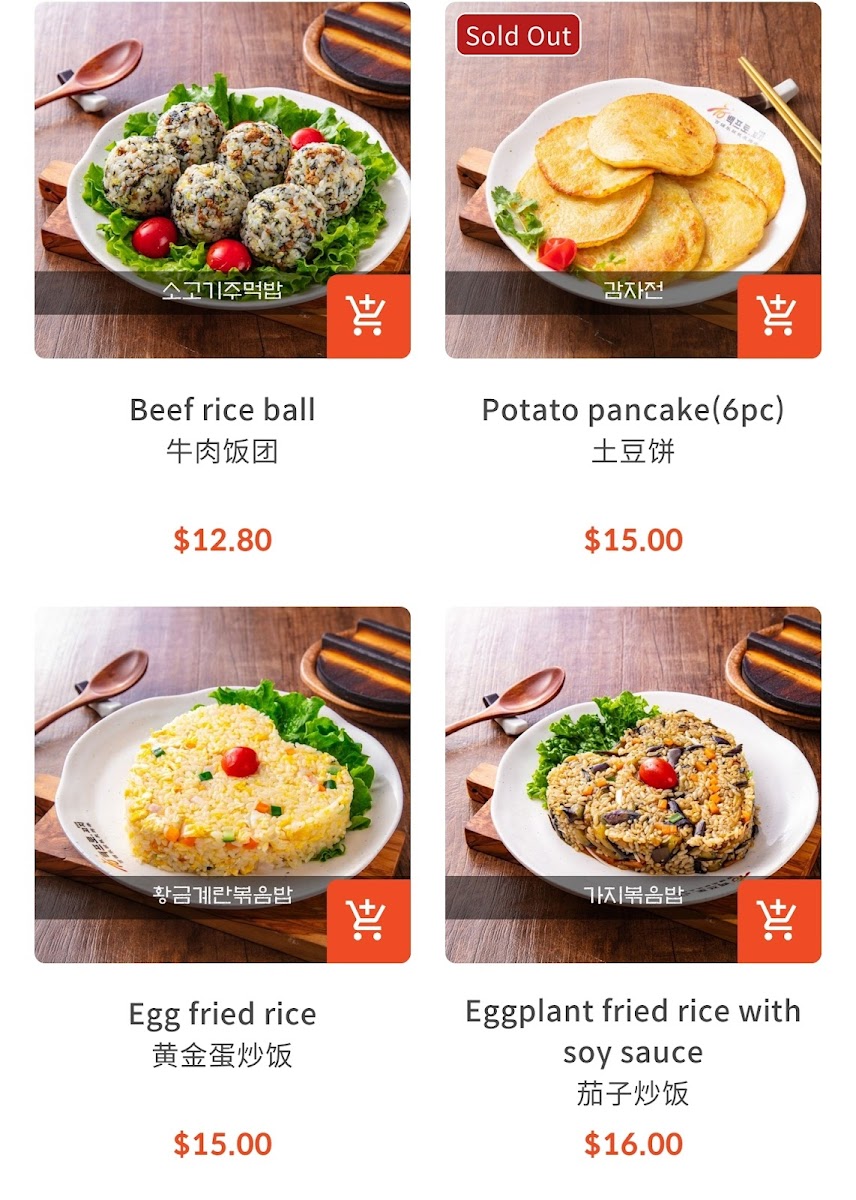View Eggplant fried rice with soy sauce
This screenshot has height=1200, width=856.
click(632, 1031)
